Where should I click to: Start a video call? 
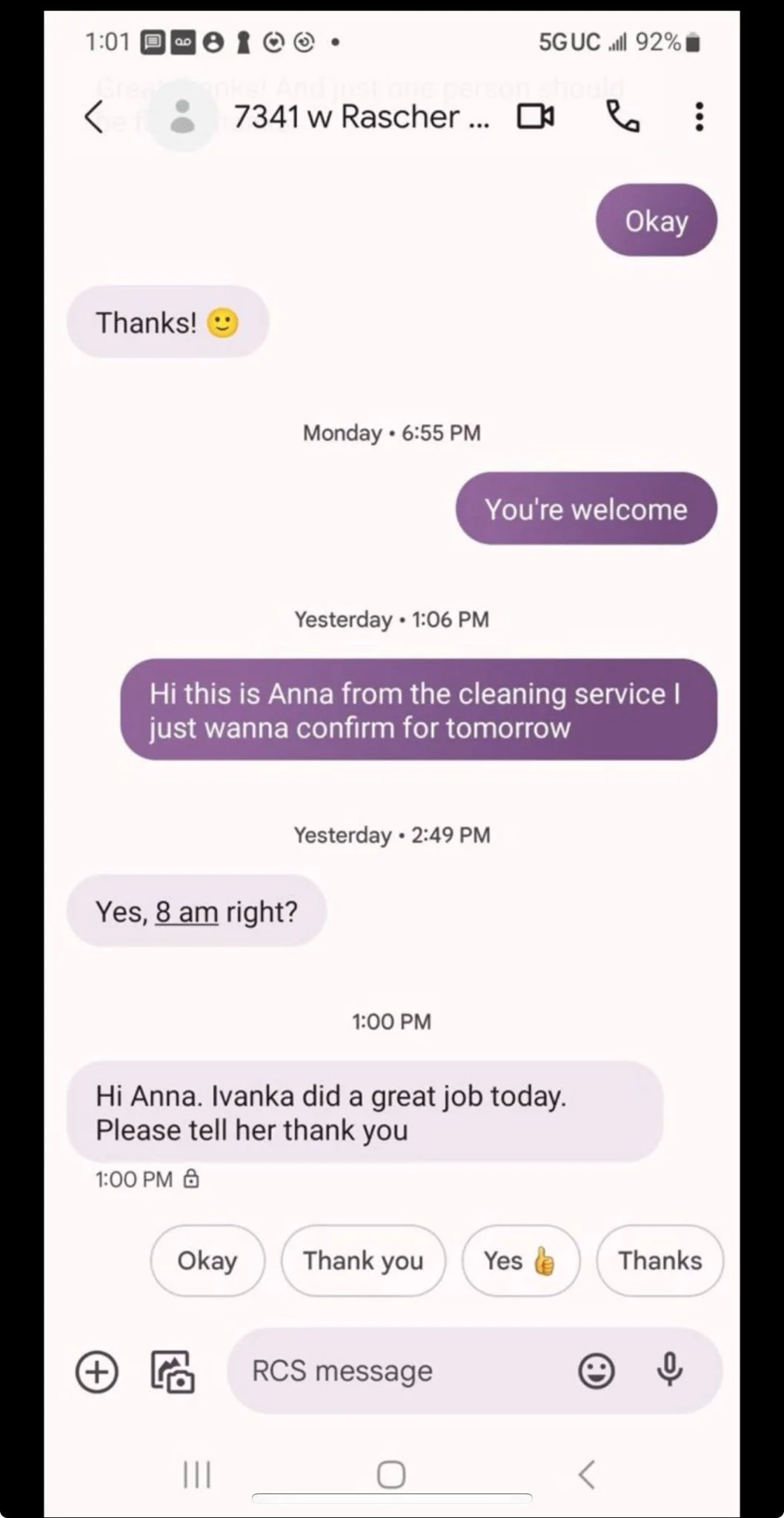[535, 117]
